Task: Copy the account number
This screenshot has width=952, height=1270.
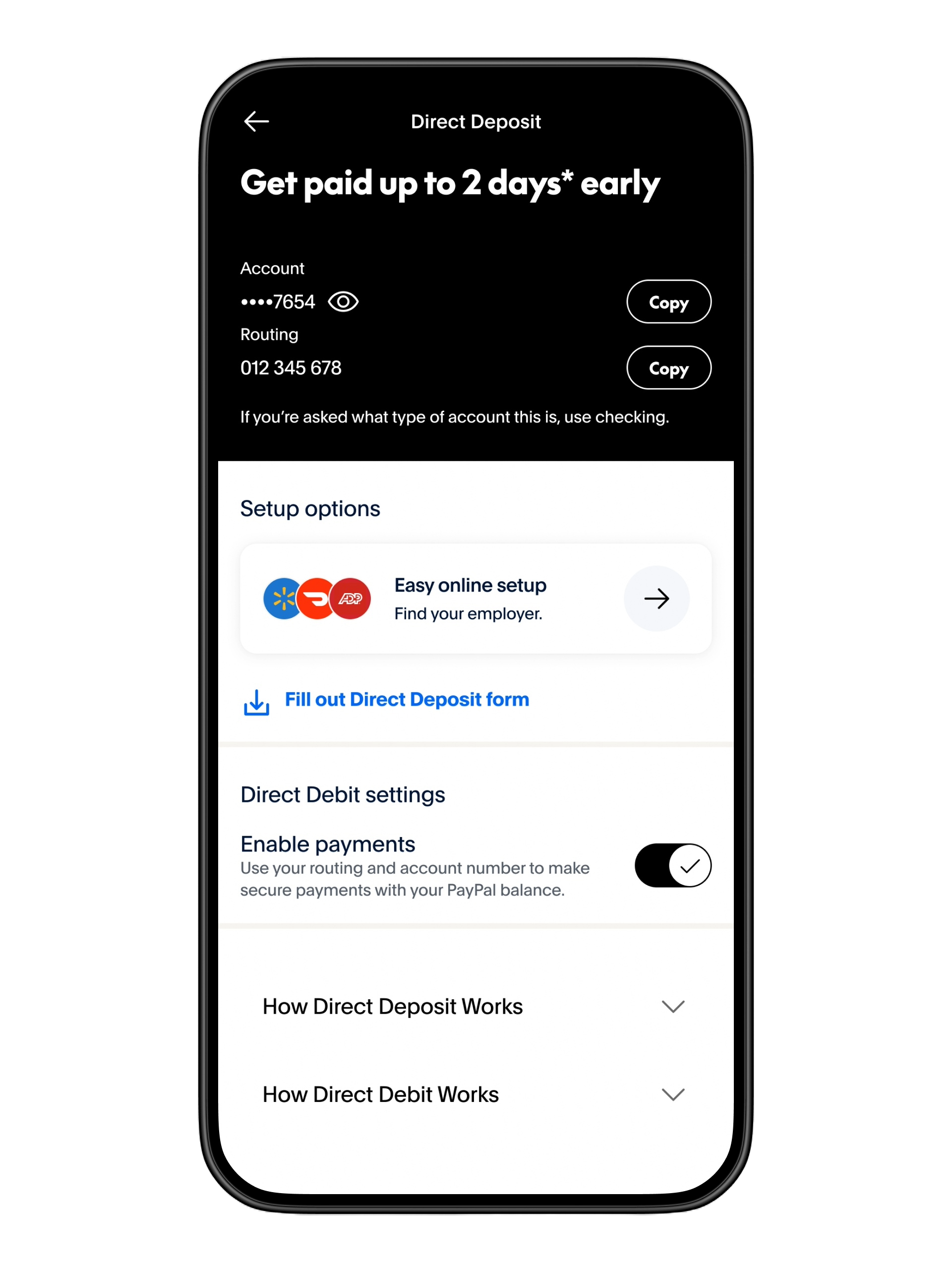Action: tap(668, 302)
